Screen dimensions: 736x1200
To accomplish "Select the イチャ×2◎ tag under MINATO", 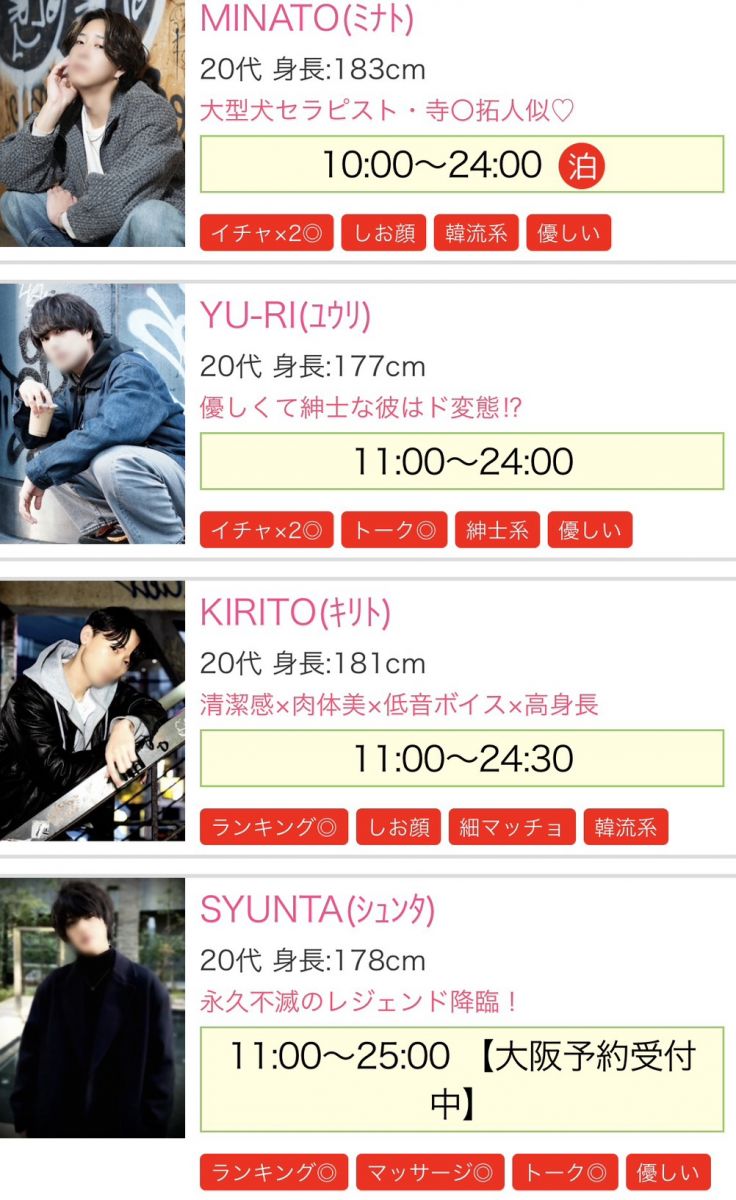I will pos(266,234).
